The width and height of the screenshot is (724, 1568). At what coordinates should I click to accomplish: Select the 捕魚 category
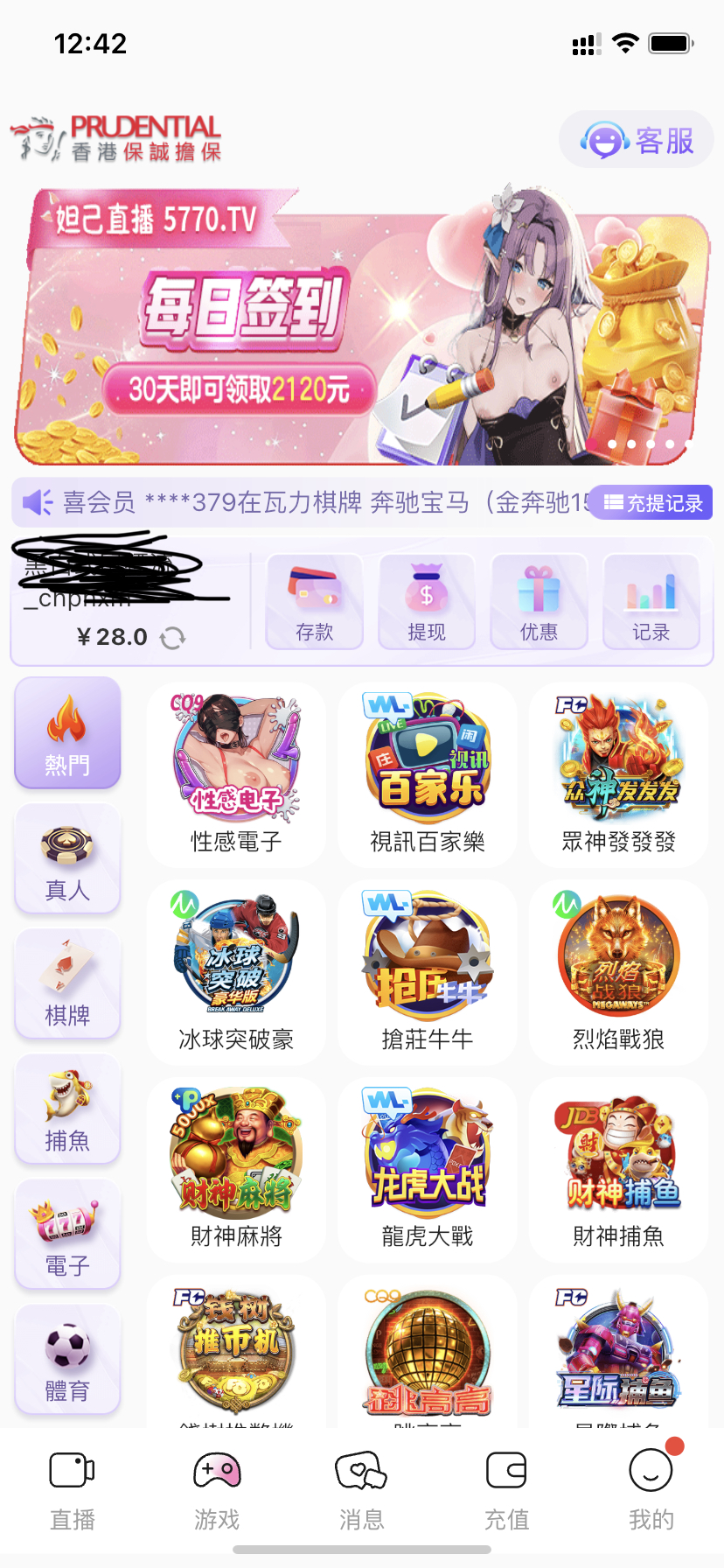click(x=67, y=1109)
